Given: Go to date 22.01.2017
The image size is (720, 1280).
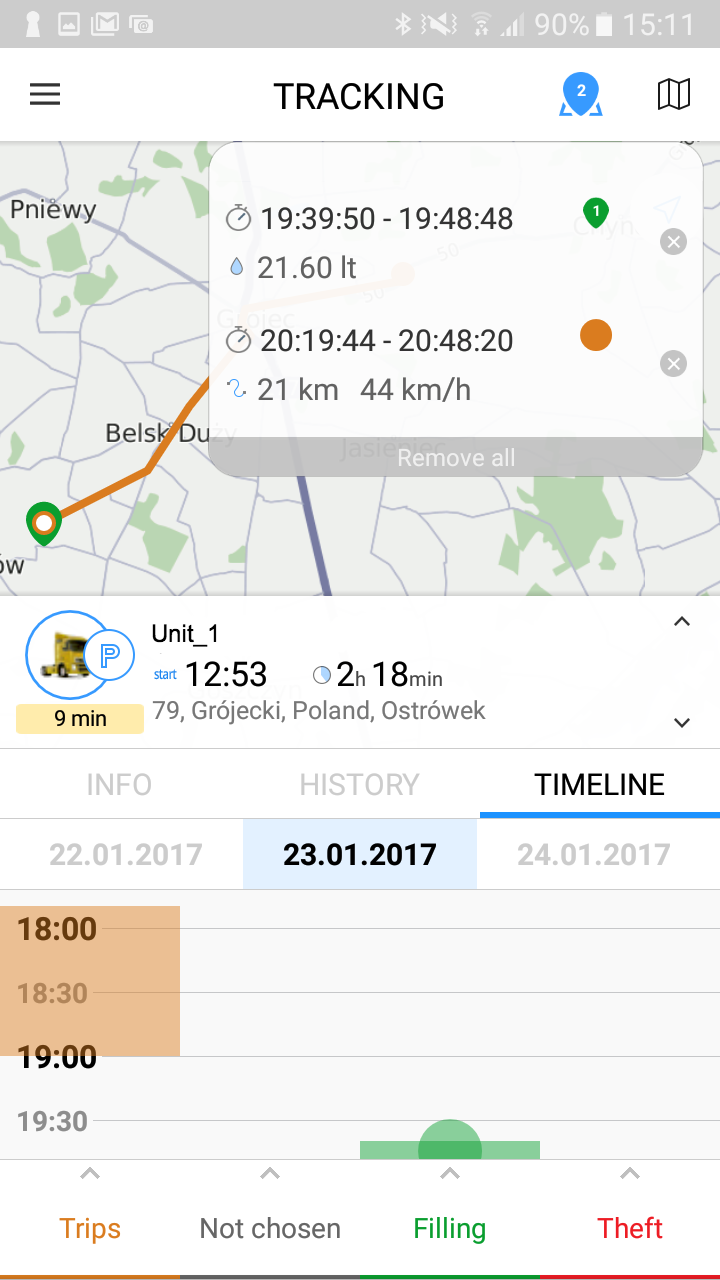Looking at the screenshot, I should coord(125,855).
